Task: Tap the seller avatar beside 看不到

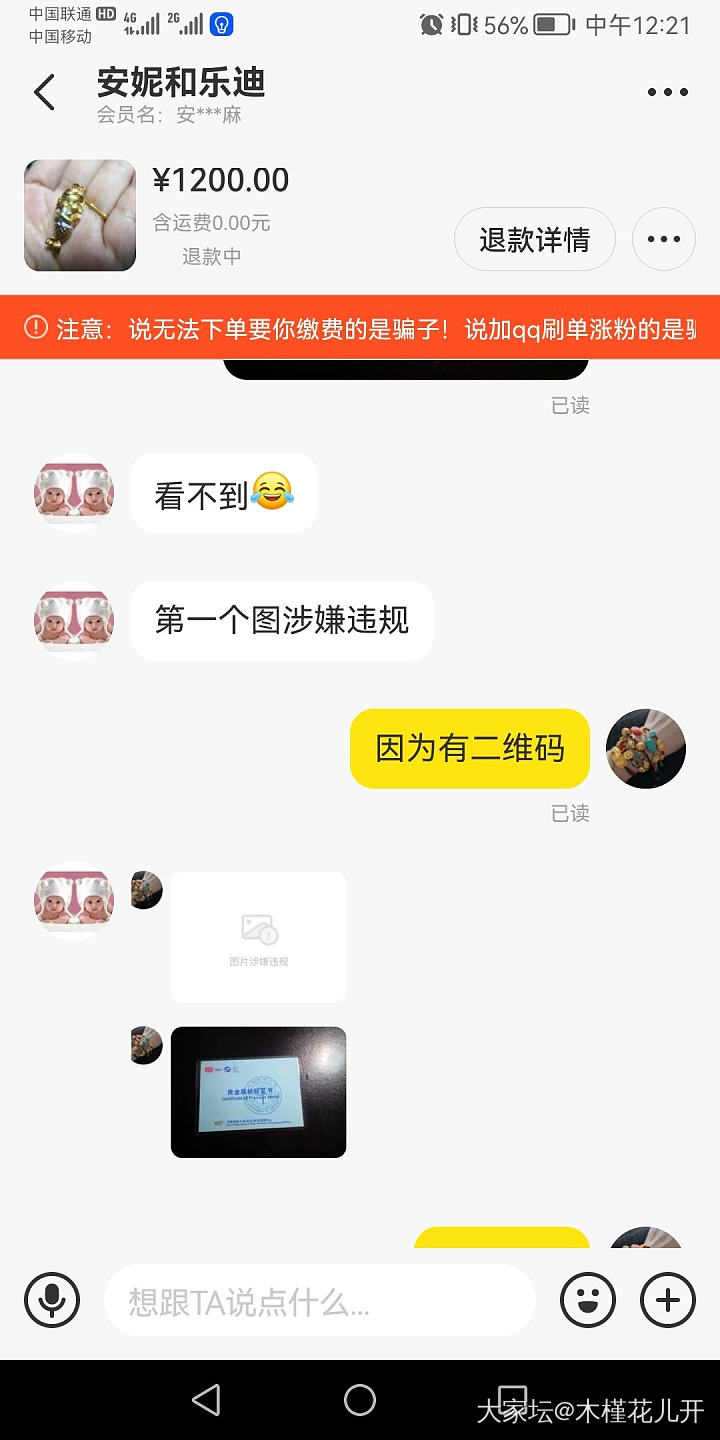Action: [x=75, y=493]
